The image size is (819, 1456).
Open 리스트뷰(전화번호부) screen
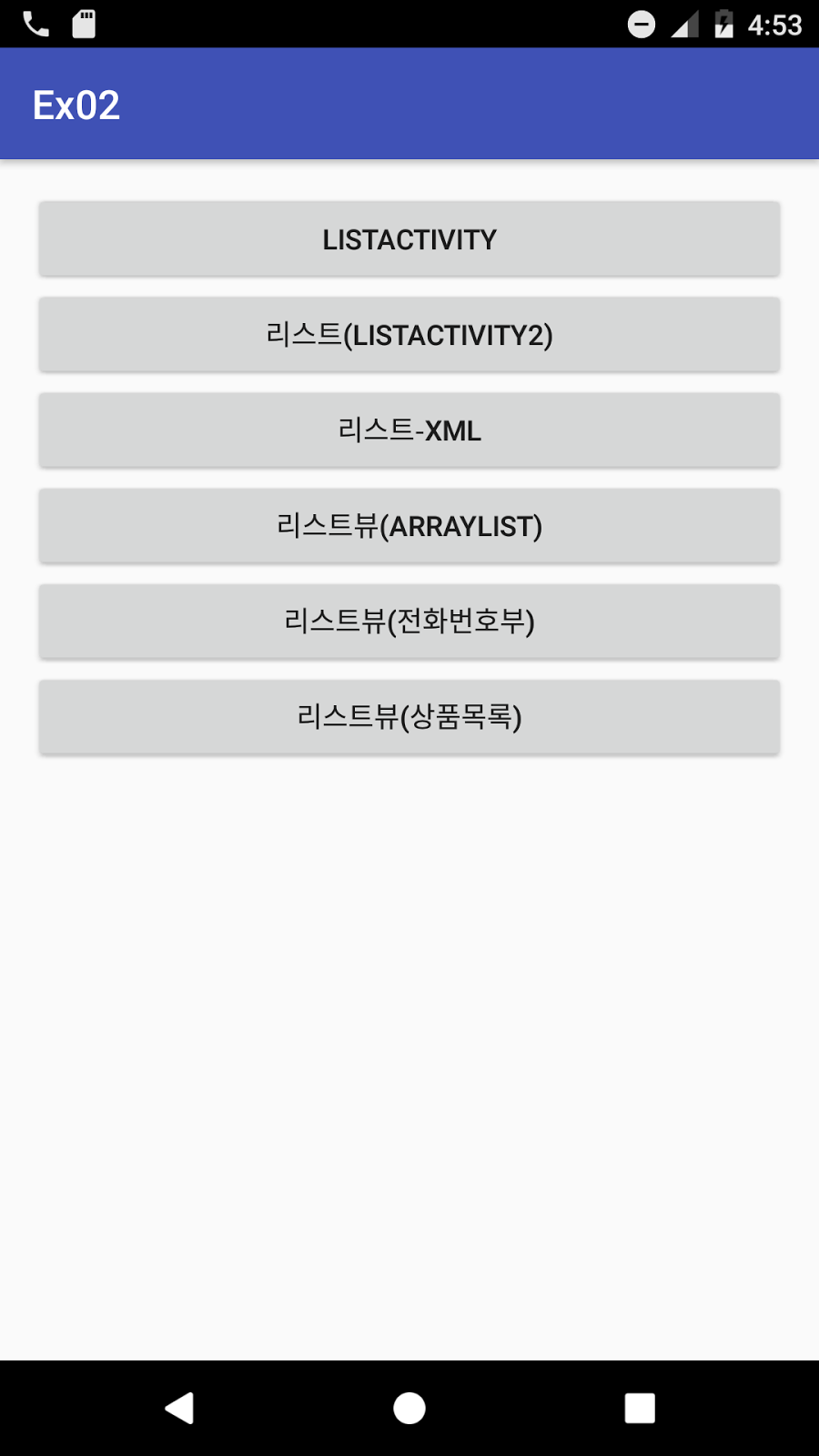click(409, 622)
